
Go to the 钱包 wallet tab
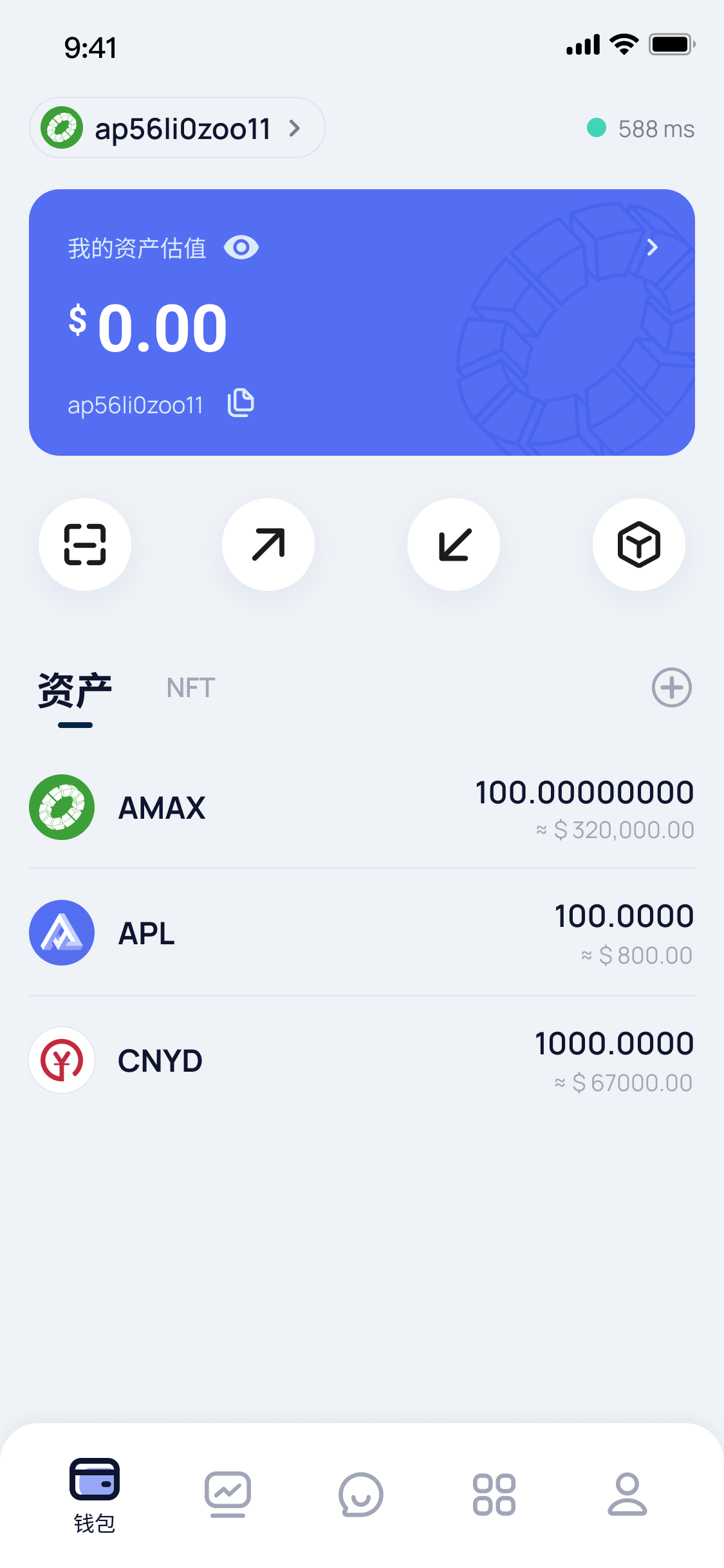click(95, 1495)
